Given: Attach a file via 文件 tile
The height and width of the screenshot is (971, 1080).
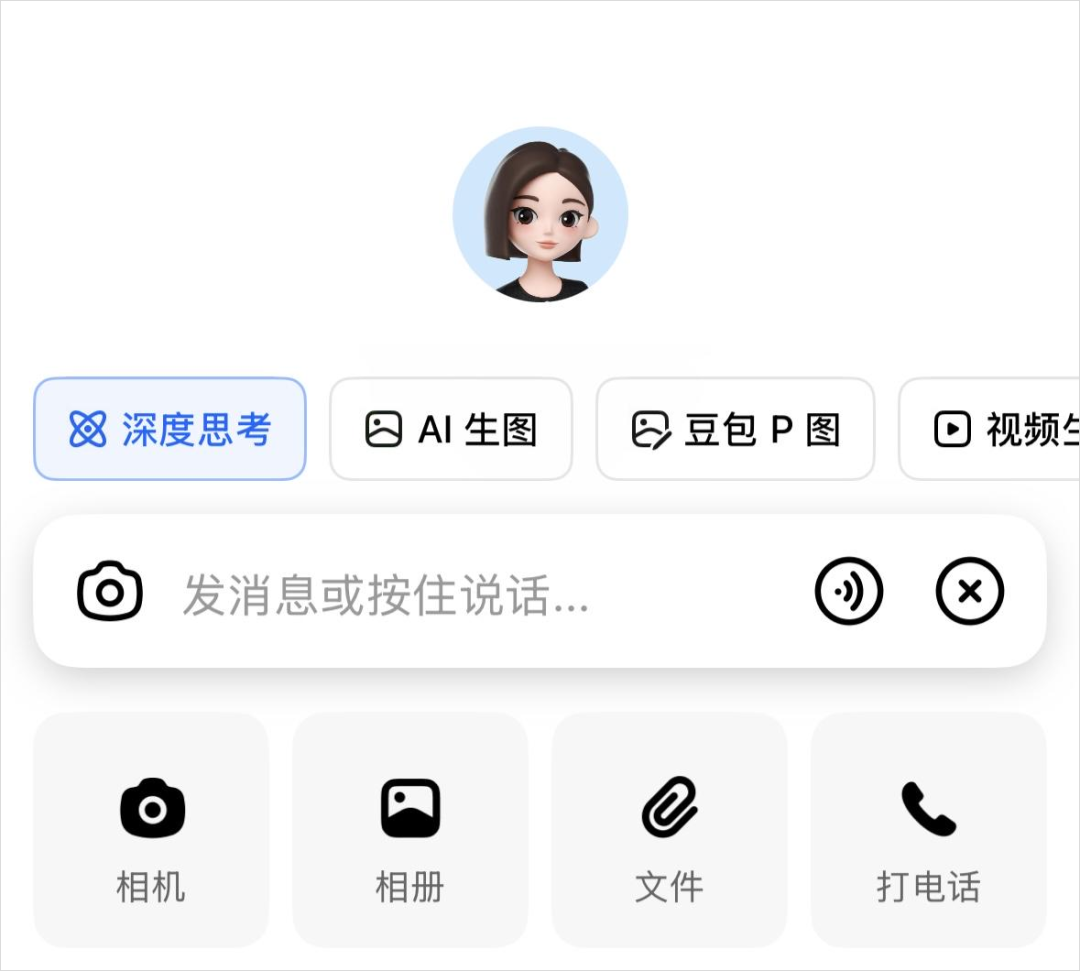Looking at the screenshot, I should [x=669, y=830].
